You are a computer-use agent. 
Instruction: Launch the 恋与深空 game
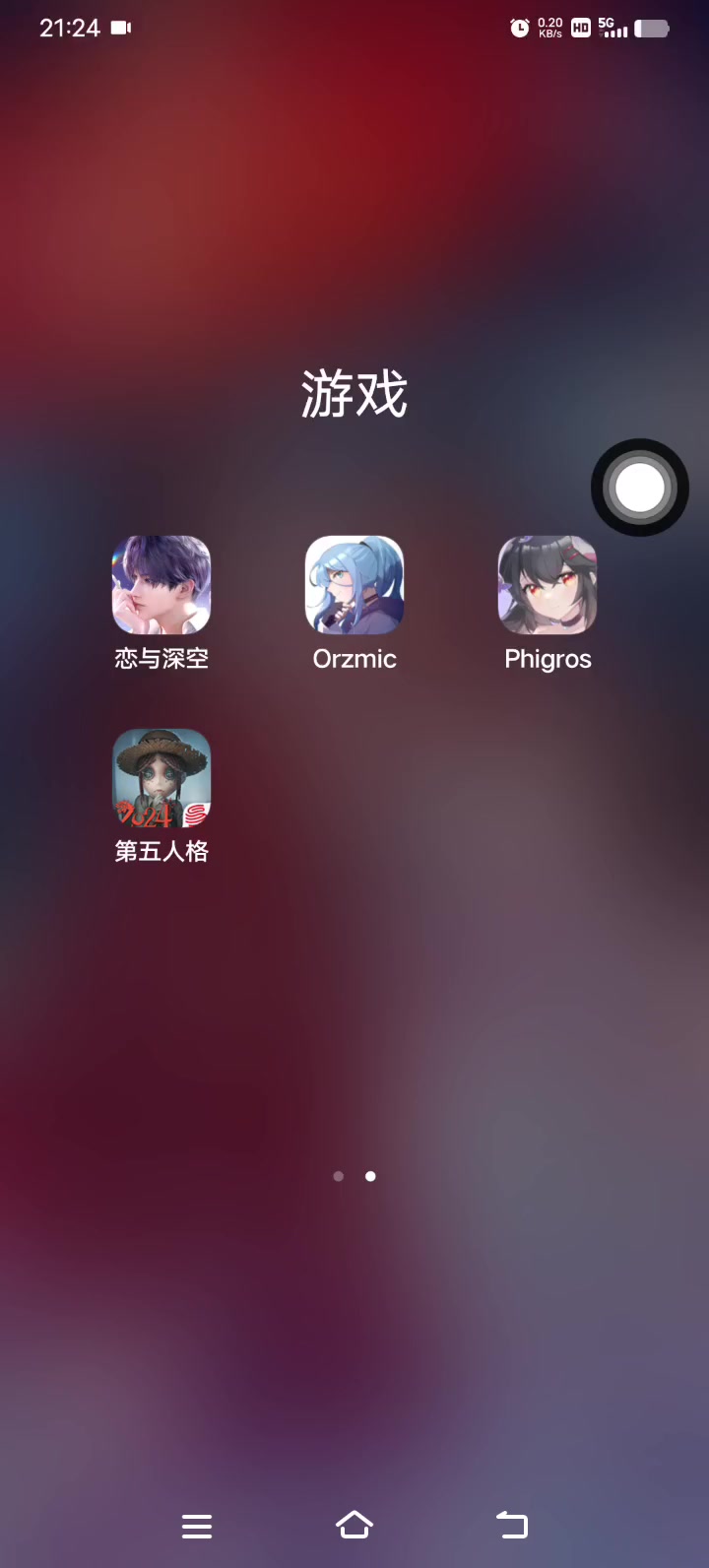click(x=161, y=585)
